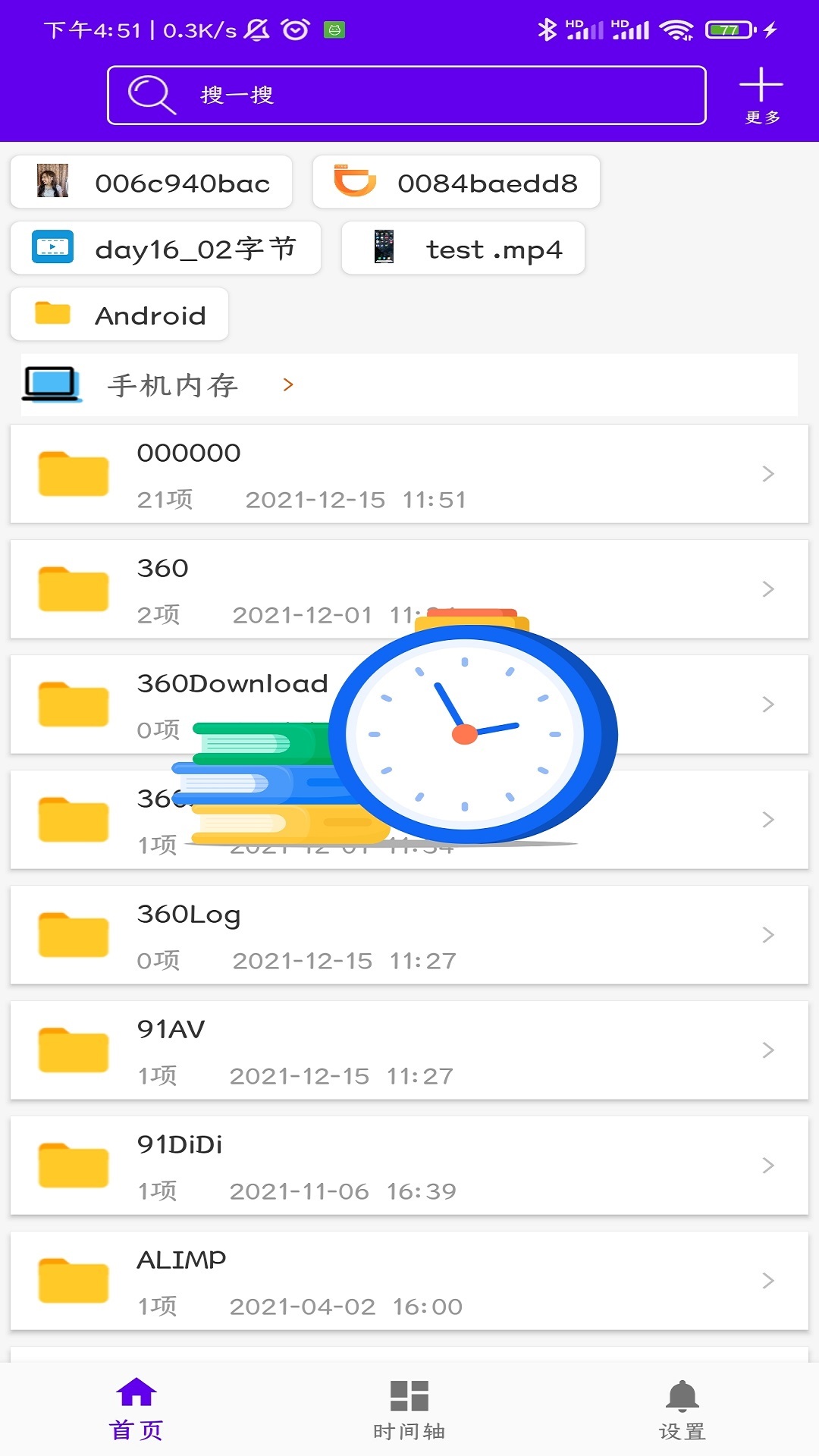Open recent file 0084baedd8
This screenshot has height=1456, width=819.
(456, 183)
